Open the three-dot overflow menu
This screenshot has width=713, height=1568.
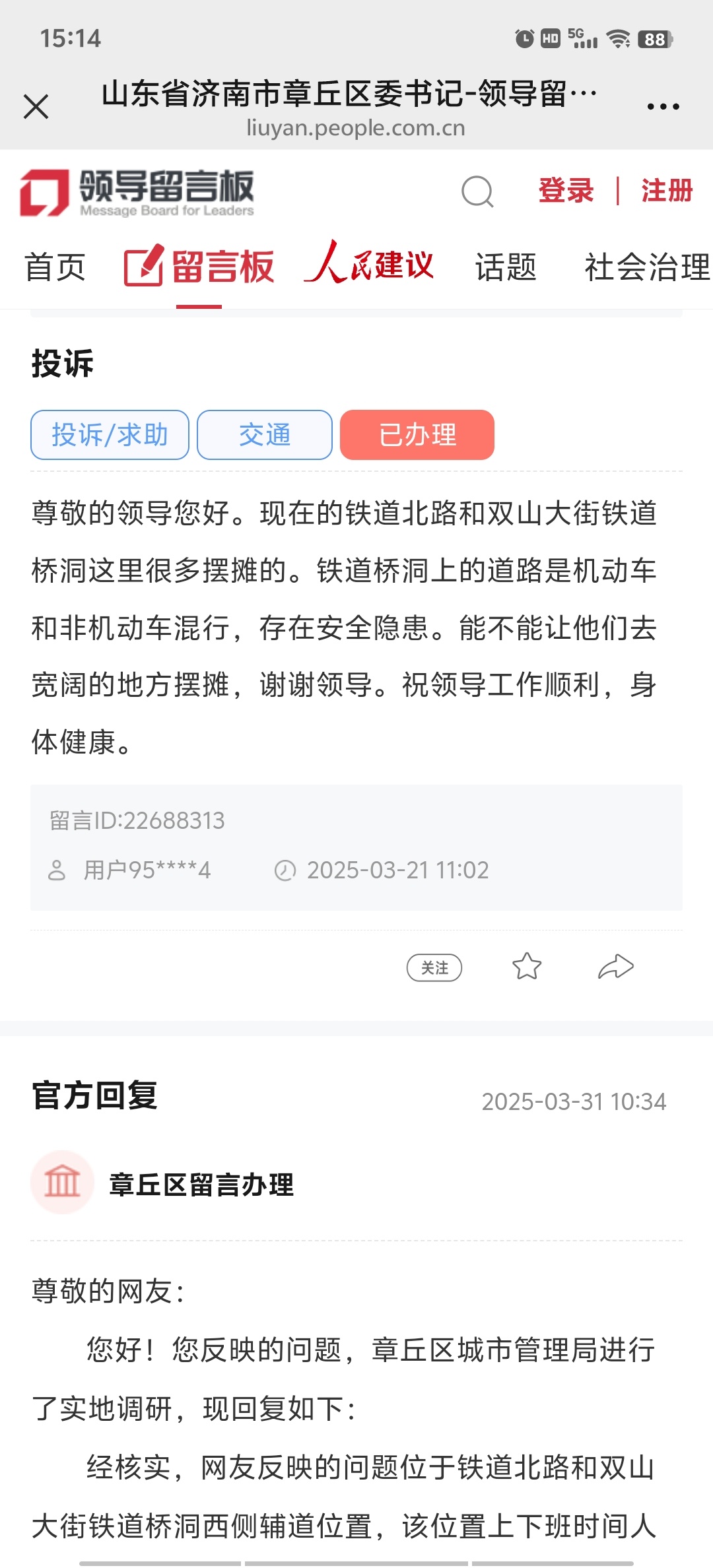663,106
